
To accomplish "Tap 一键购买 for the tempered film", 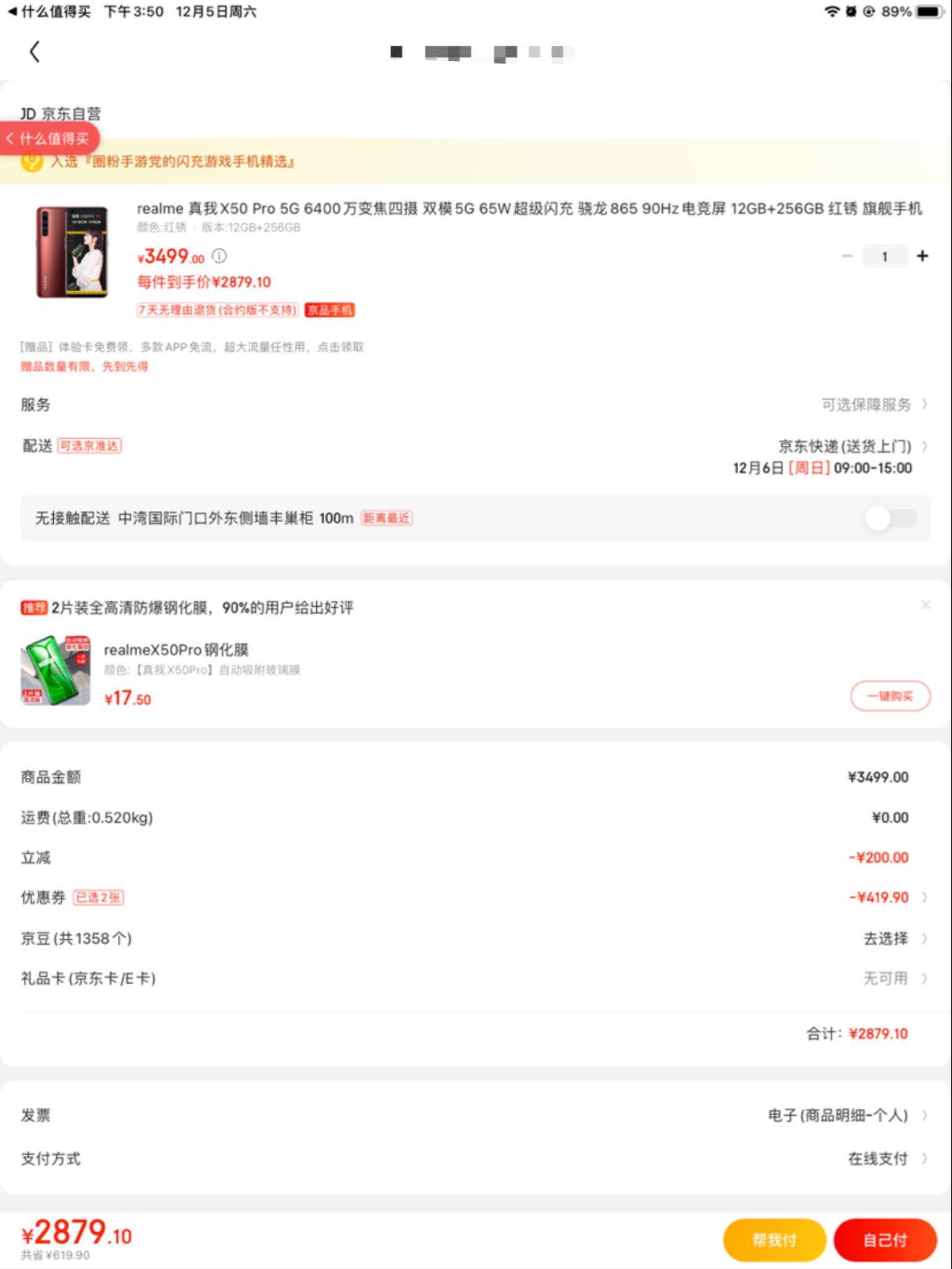I will tap(890, 696).
